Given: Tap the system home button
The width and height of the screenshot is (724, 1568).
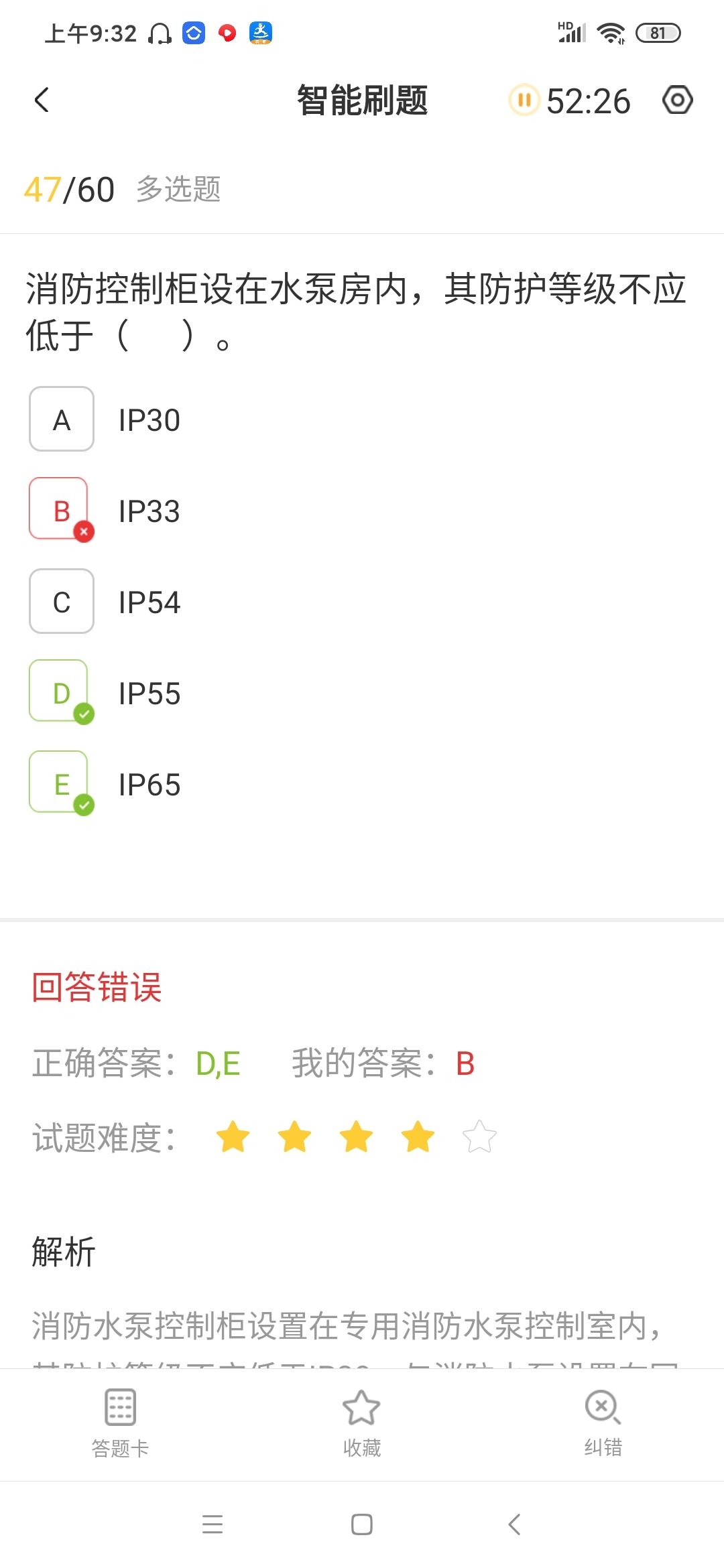Looking at the screenshot, I should click(x=362, y=1524).
